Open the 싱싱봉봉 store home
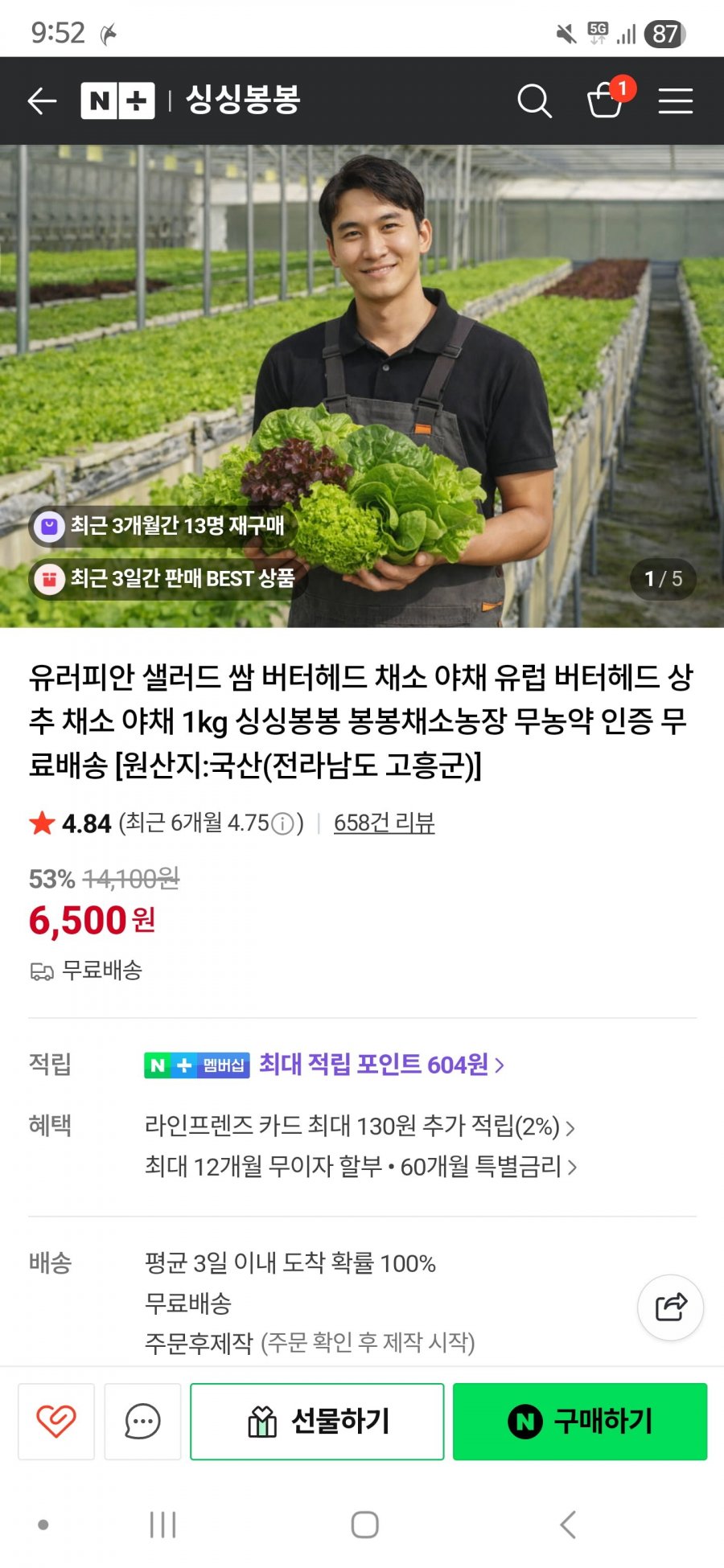The width and height of the screenshot is (724, 1568). pos(243,101)
